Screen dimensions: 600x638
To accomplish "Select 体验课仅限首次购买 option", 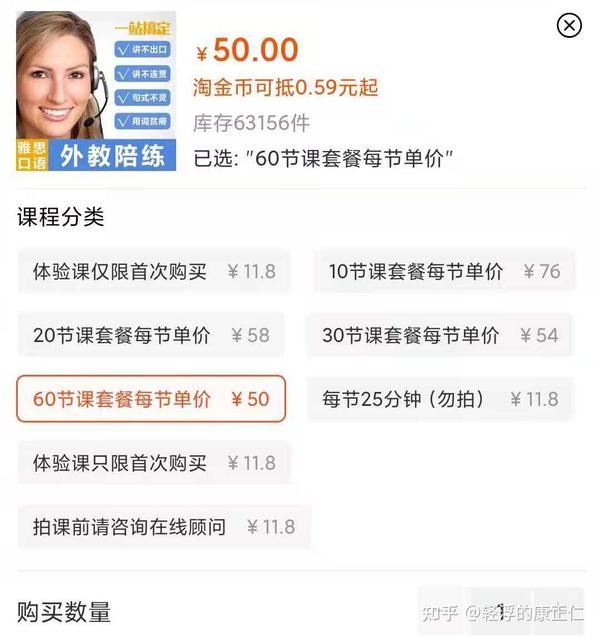I will (153, 271).
